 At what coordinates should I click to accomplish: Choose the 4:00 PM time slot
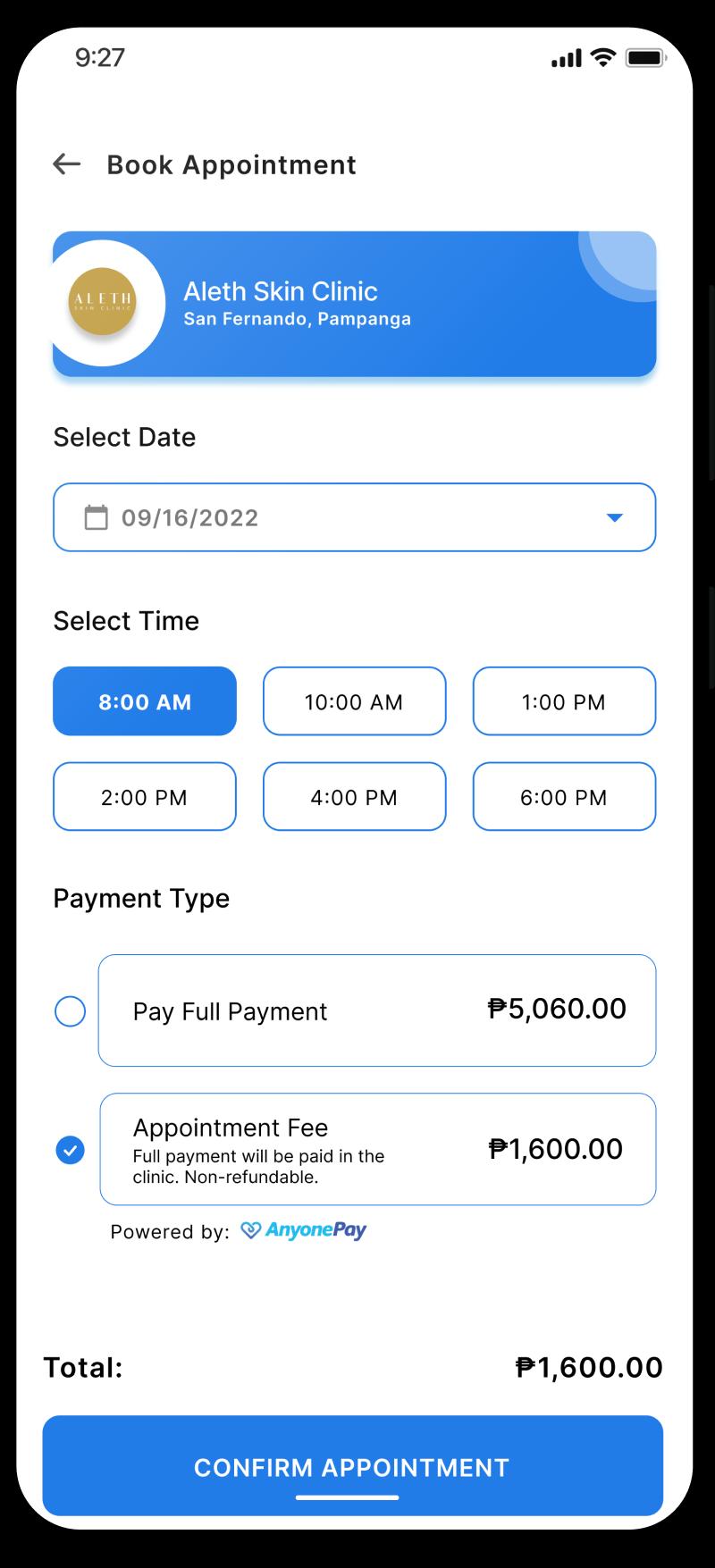[x=354, y=797]
